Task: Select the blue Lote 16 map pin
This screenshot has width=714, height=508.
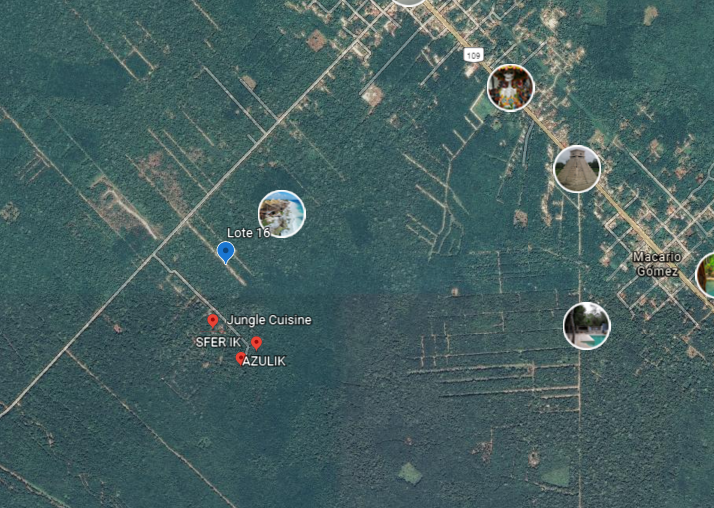Action: click(226, 251)
